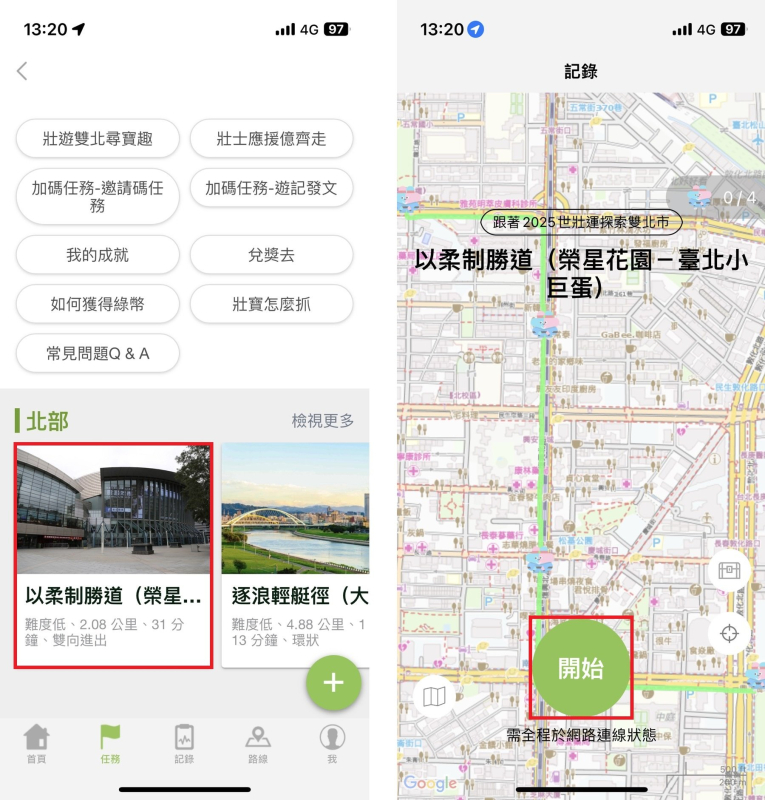The image size is (765, 800).
Task: Tap 加碼任務-邀請碼任務 chip
Action: coord(97,196)
